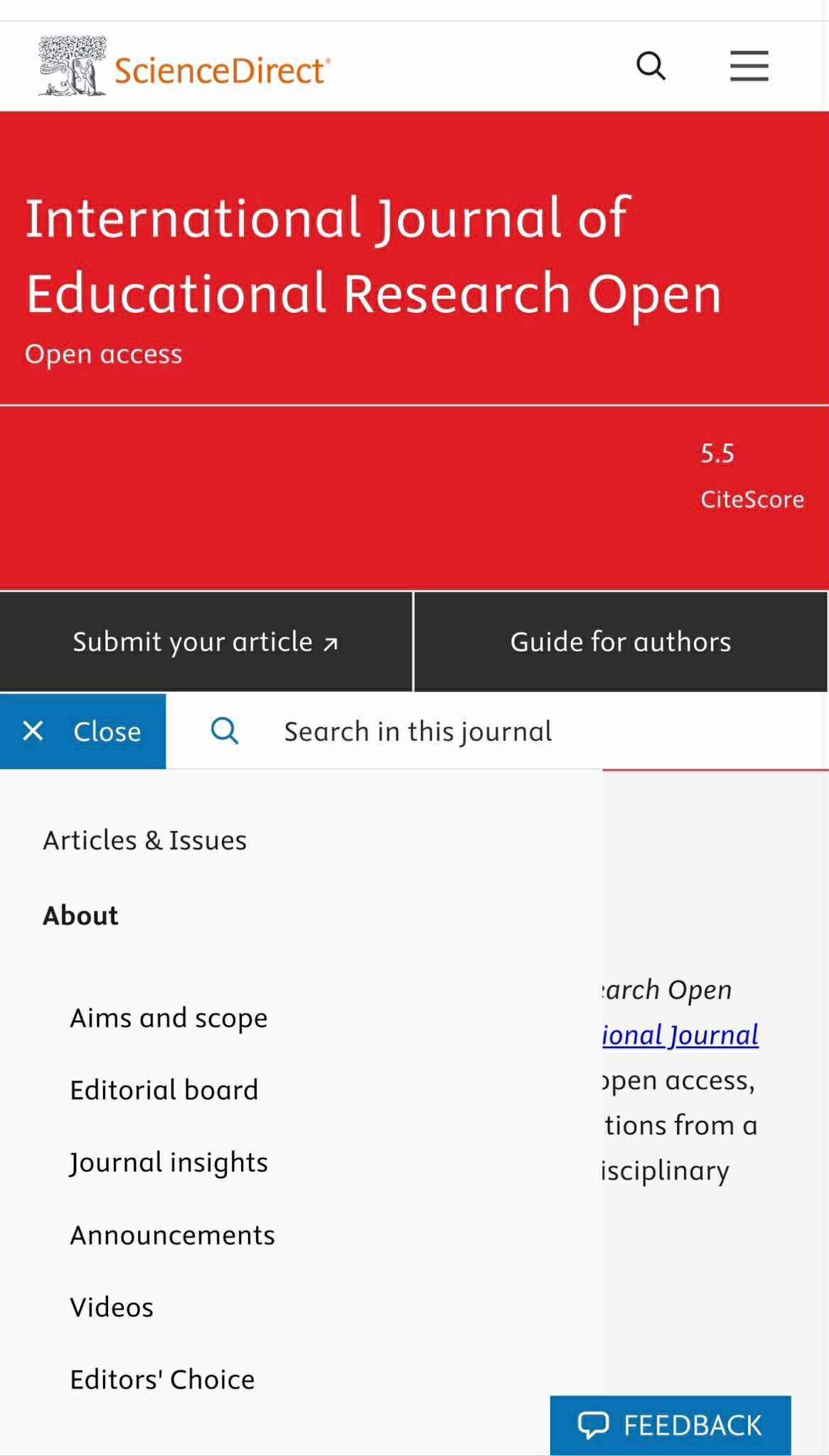The width and height of the screenshot is (829, 1456).
Task: Open Articles & Issues
Action: [145, 840]
